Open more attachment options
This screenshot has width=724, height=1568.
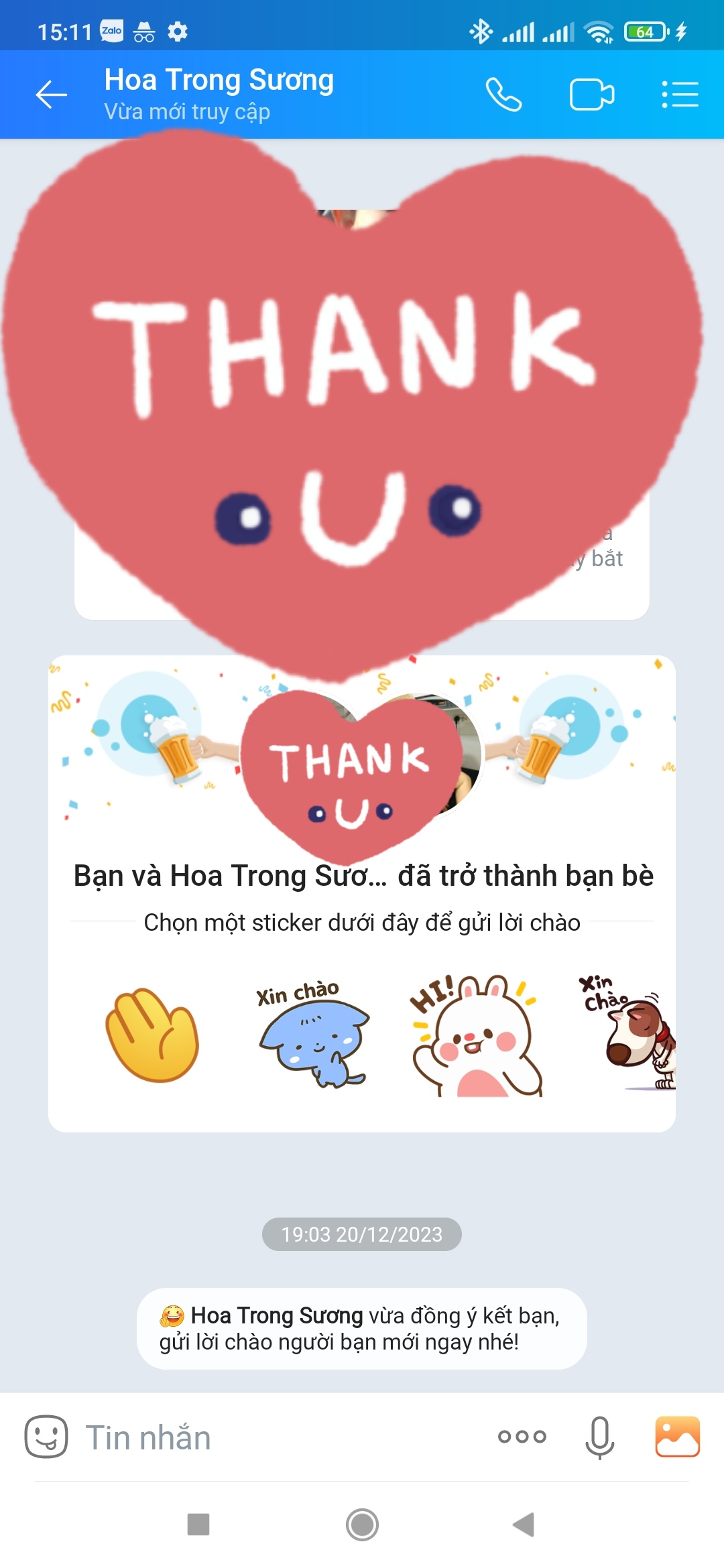tap(522, 1437)
